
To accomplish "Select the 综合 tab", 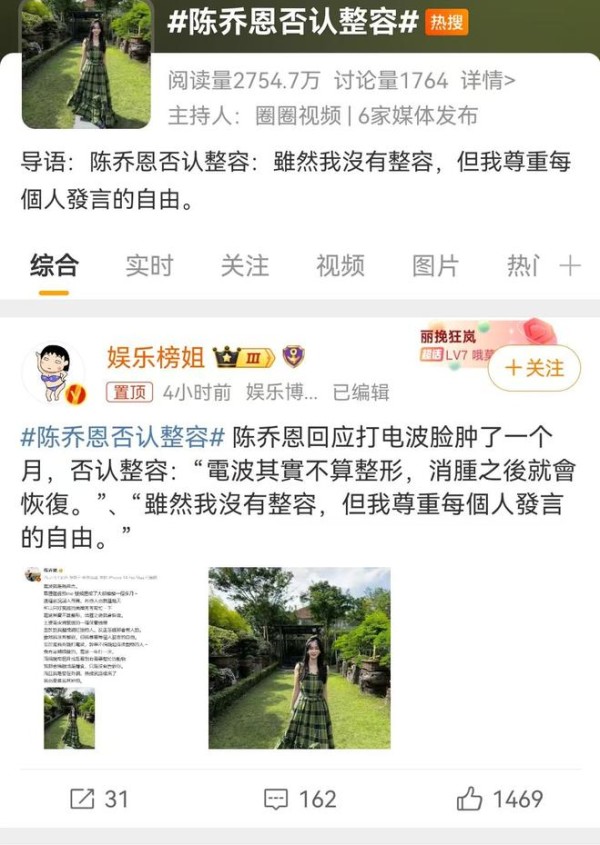I will [x=54, y=265].
